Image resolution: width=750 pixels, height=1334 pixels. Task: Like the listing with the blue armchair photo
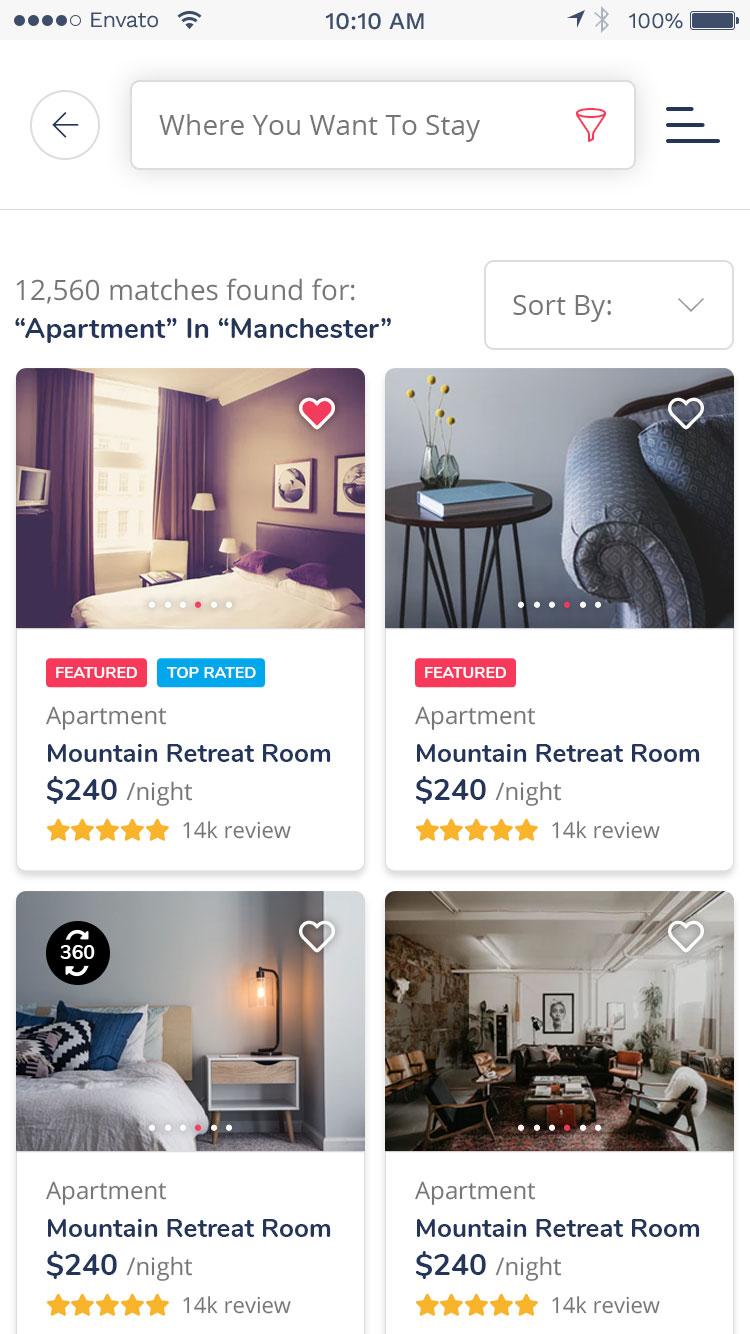point(686,412)
